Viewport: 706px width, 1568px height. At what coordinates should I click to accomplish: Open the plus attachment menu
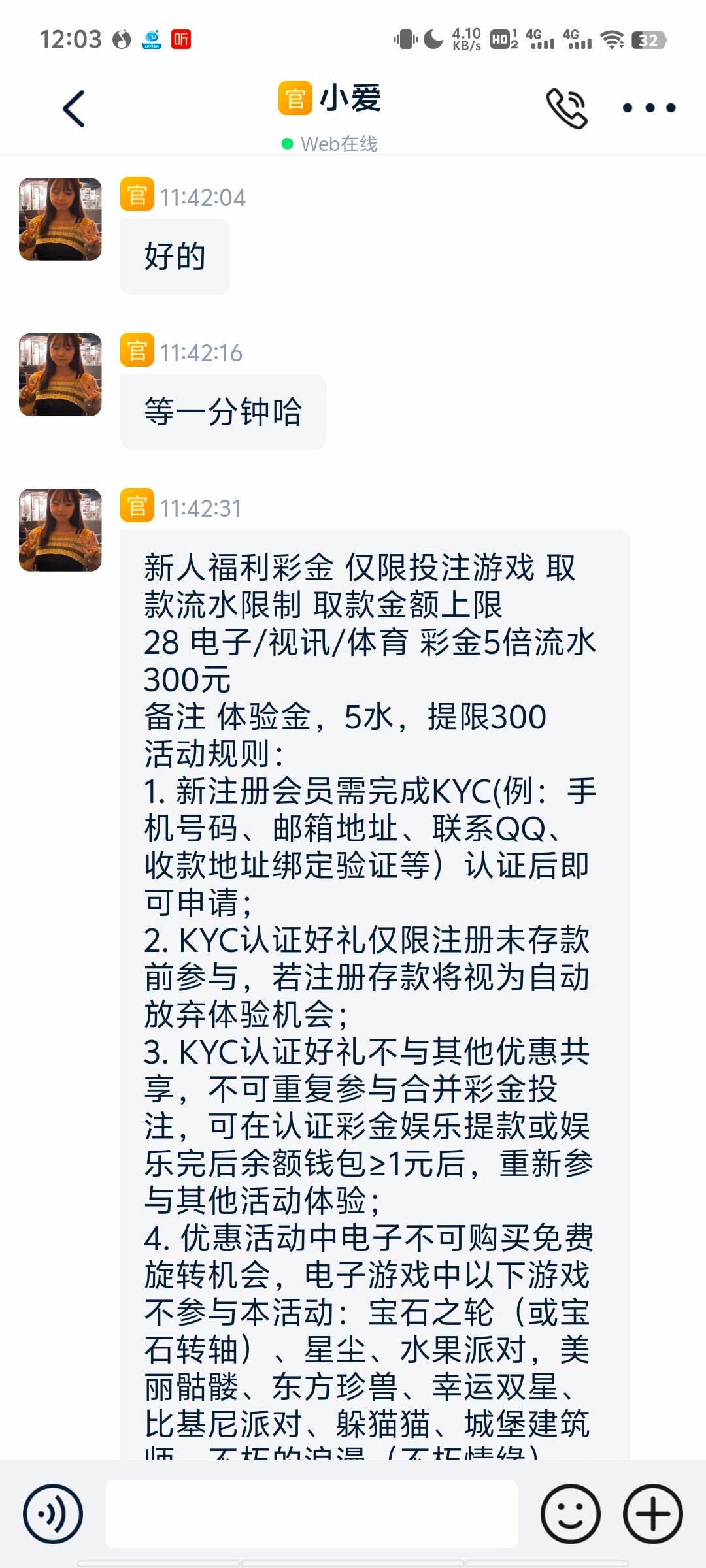(652, 1514)
